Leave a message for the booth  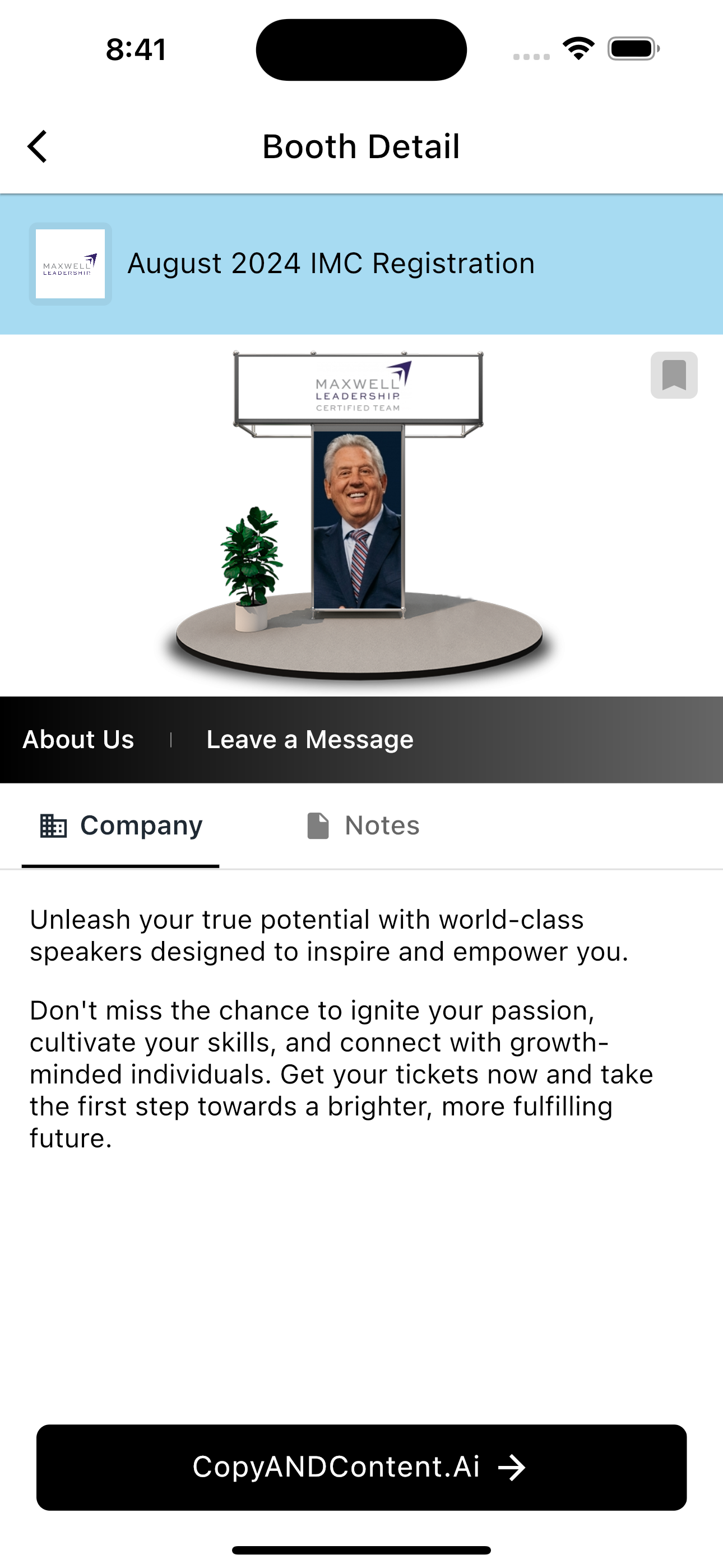pyautogui.click(x=310, y=740)
